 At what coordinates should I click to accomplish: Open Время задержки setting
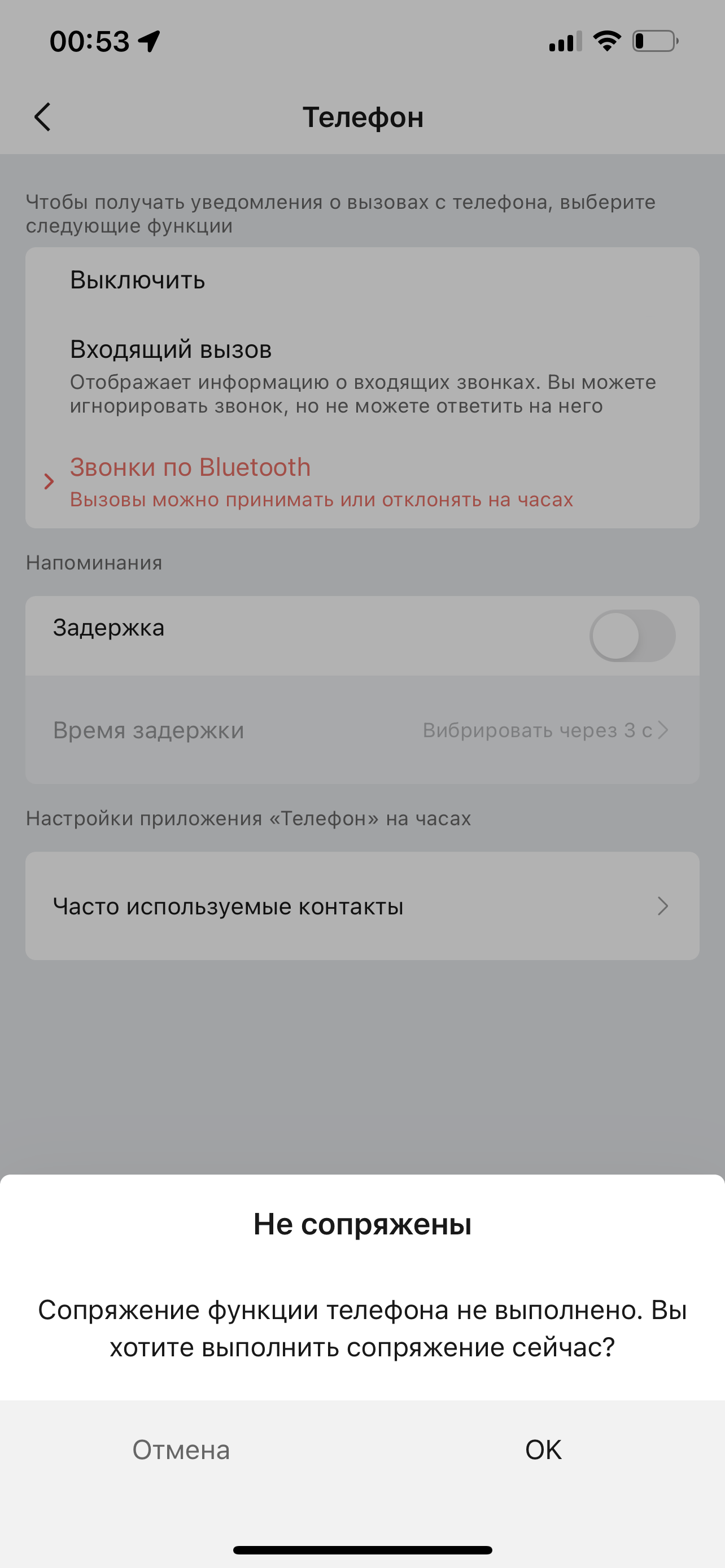click(x=361, y=730)
